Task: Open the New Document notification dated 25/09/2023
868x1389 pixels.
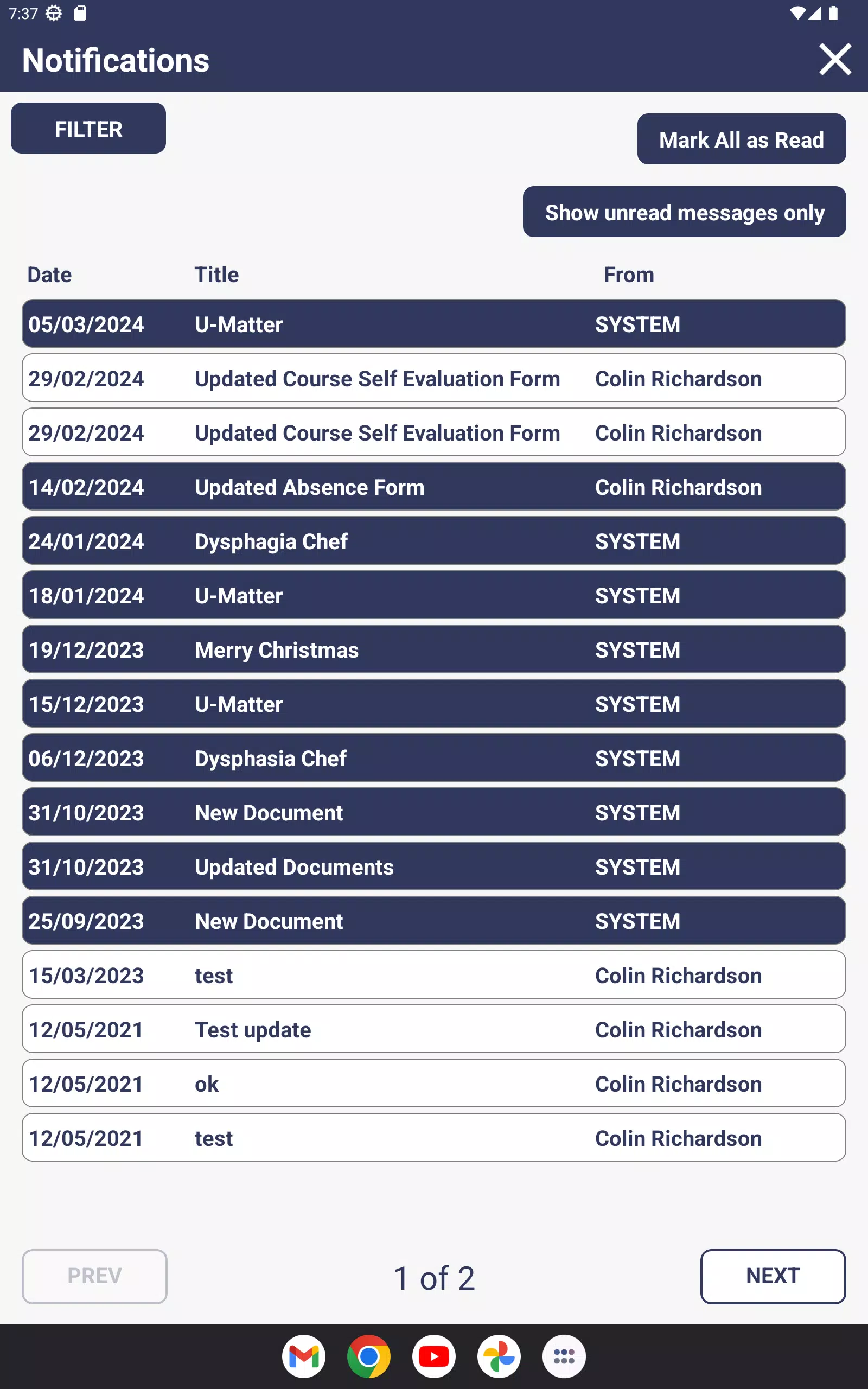Action: (x=434, y=921)
